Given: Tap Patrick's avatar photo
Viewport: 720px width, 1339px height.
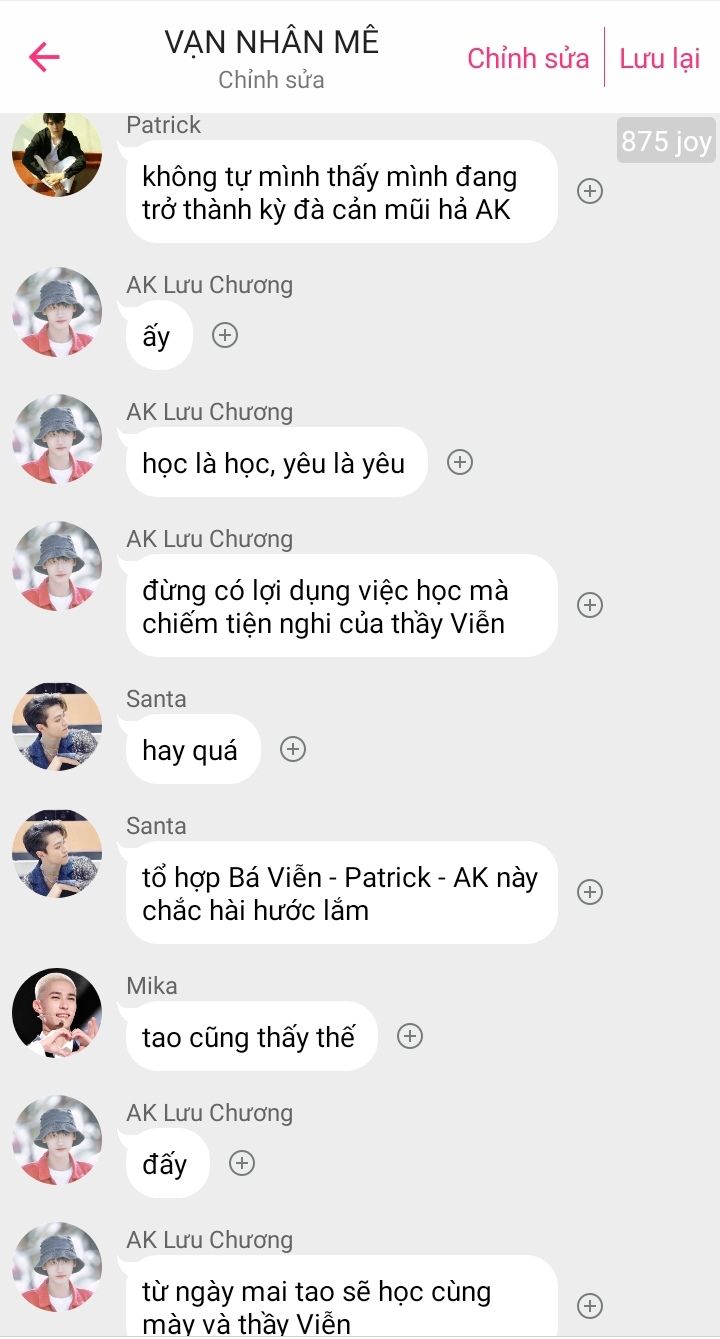Looking at the screenshot, I should (57, 154).
